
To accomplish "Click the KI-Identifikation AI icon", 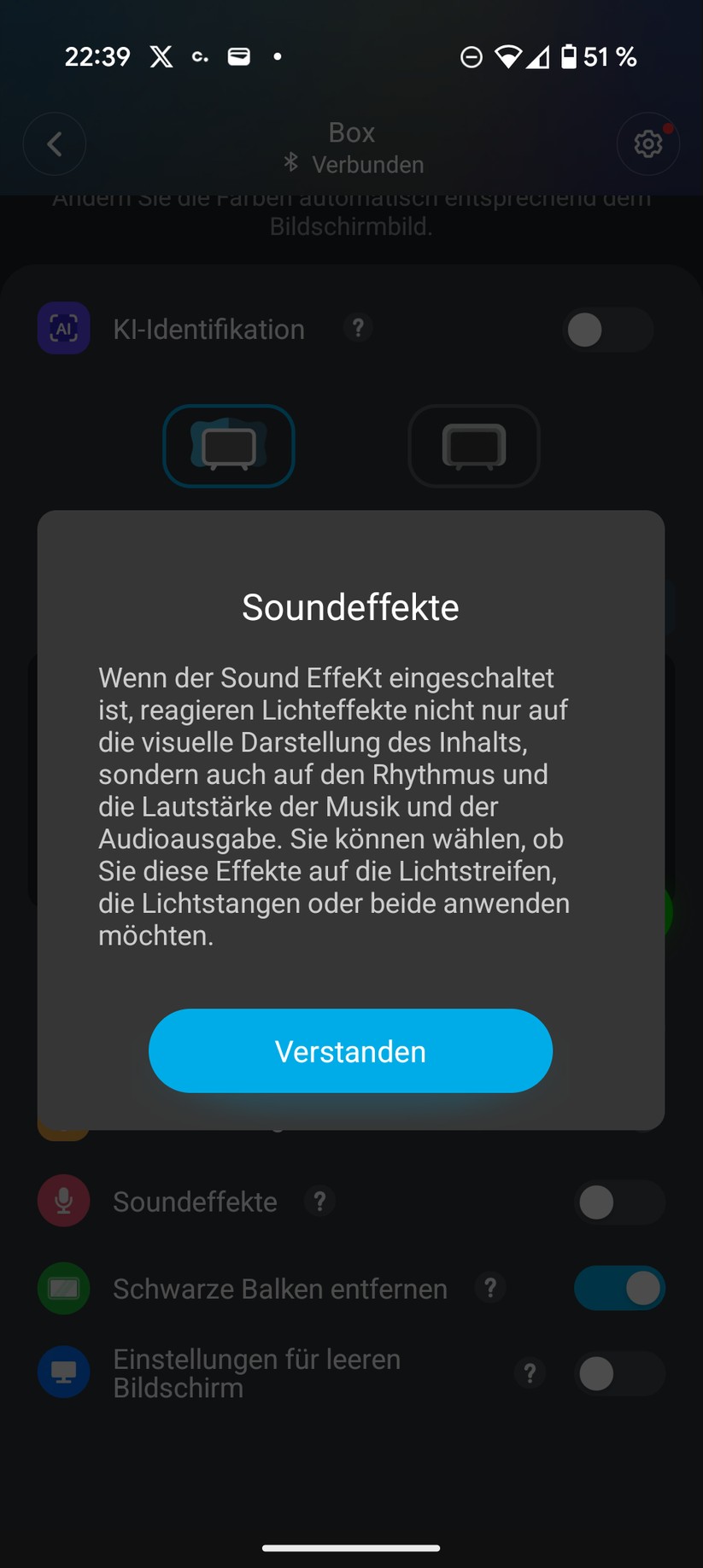I will pos(63,328).
